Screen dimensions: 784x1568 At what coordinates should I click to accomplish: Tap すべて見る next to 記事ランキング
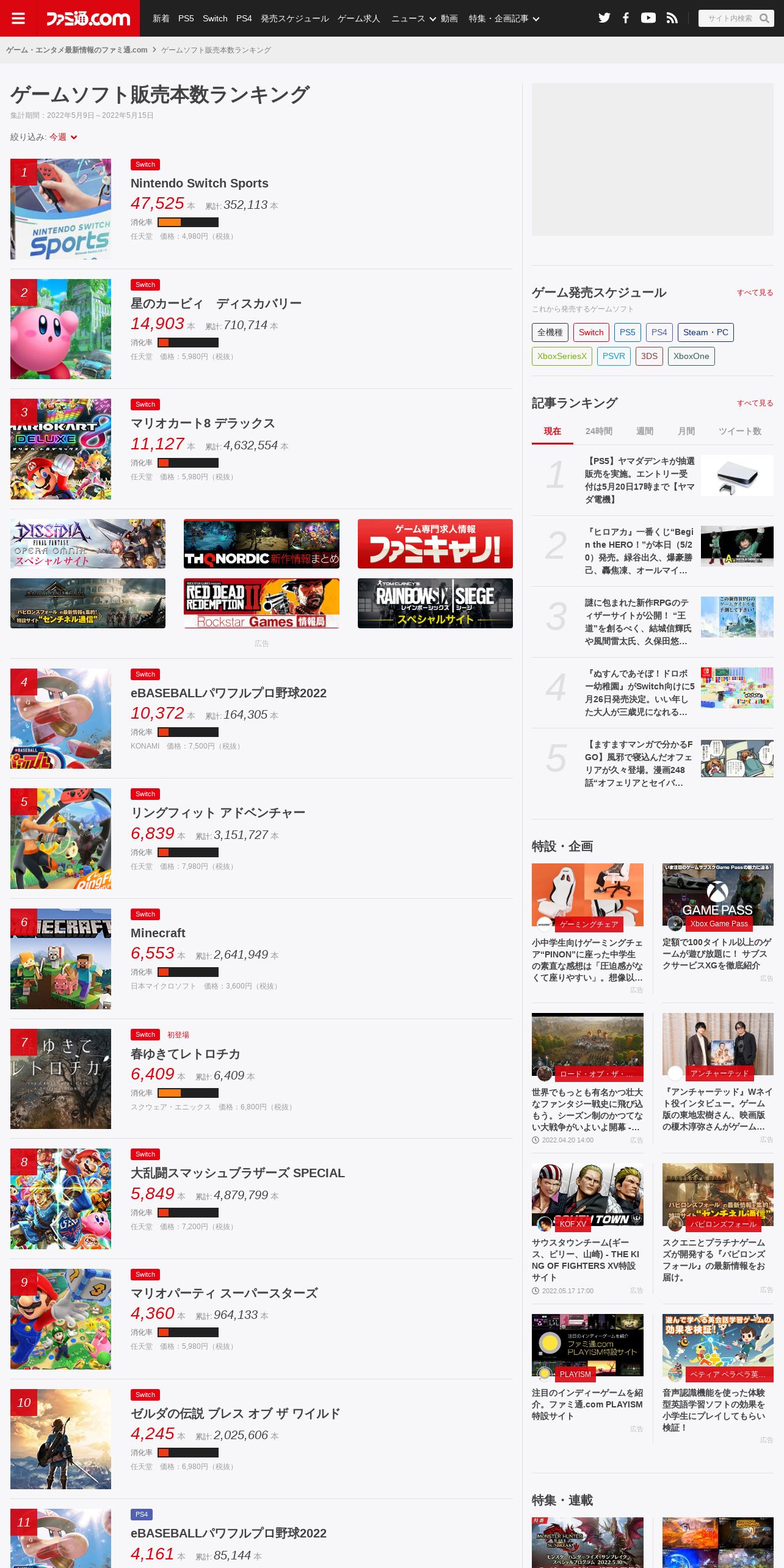(755, 403)
